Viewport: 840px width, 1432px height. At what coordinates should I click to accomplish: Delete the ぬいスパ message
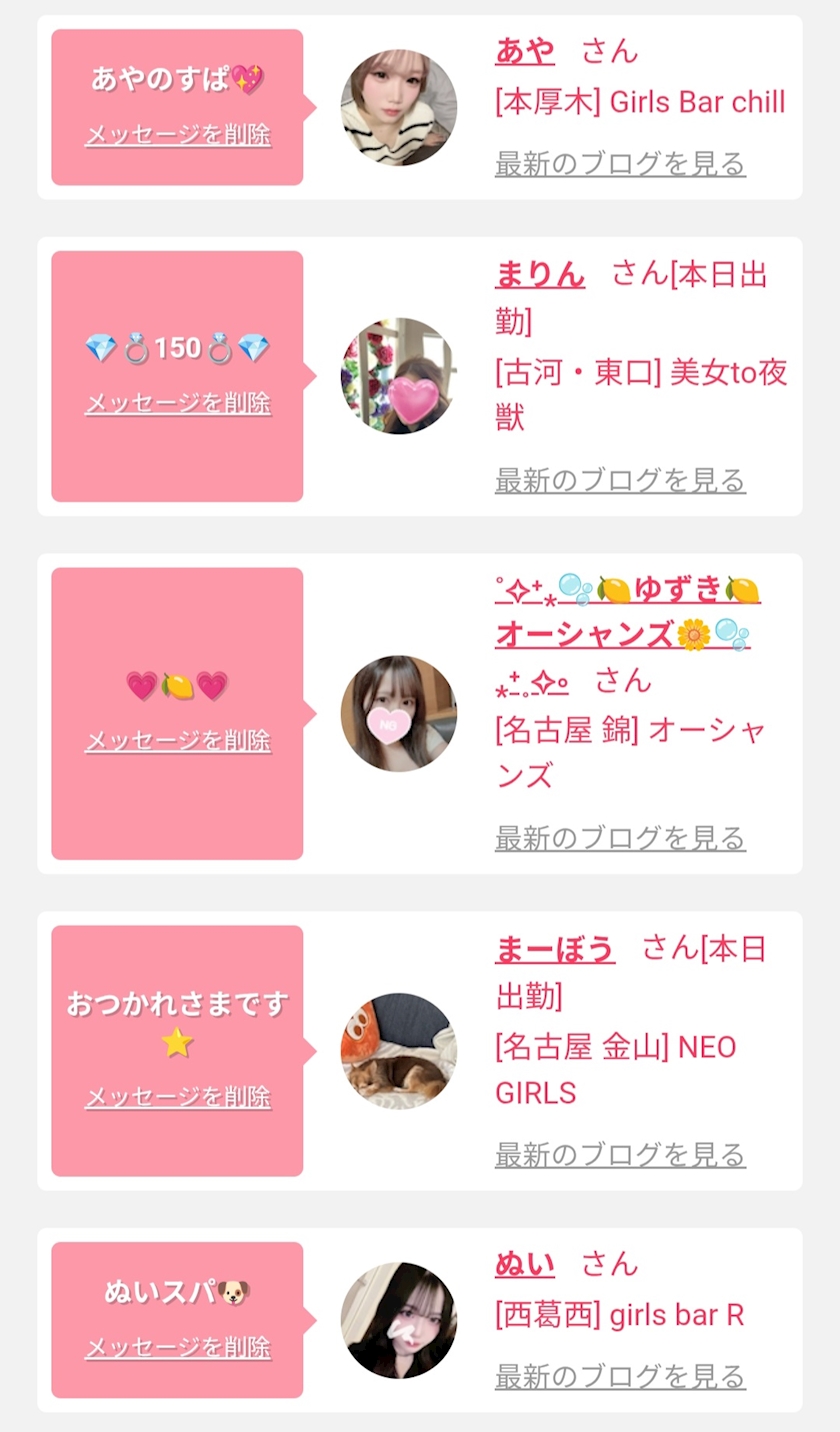pyautogui.click(x=178, y=1347)
